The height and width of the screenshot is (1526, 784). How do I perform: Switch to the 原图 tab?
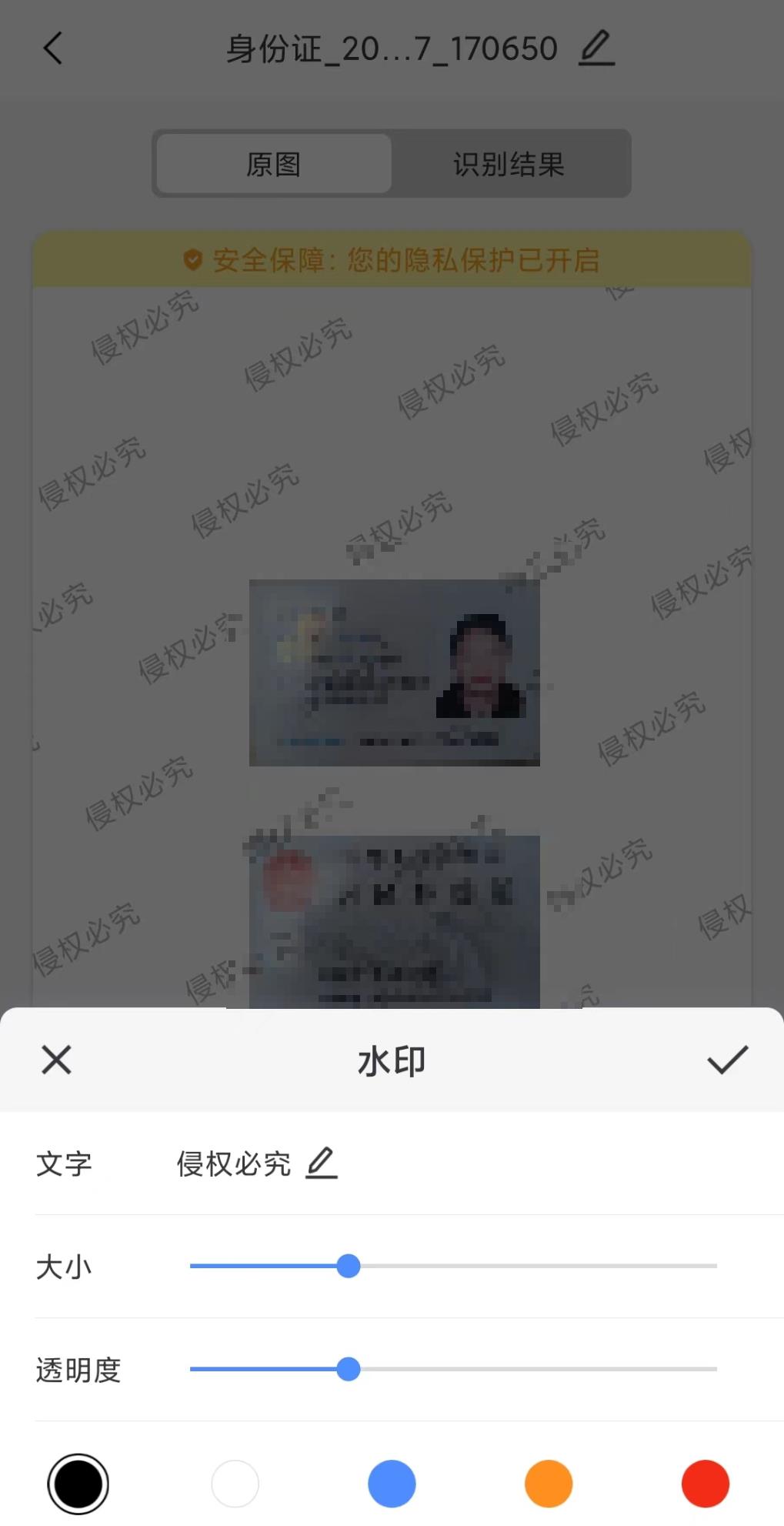274,164
